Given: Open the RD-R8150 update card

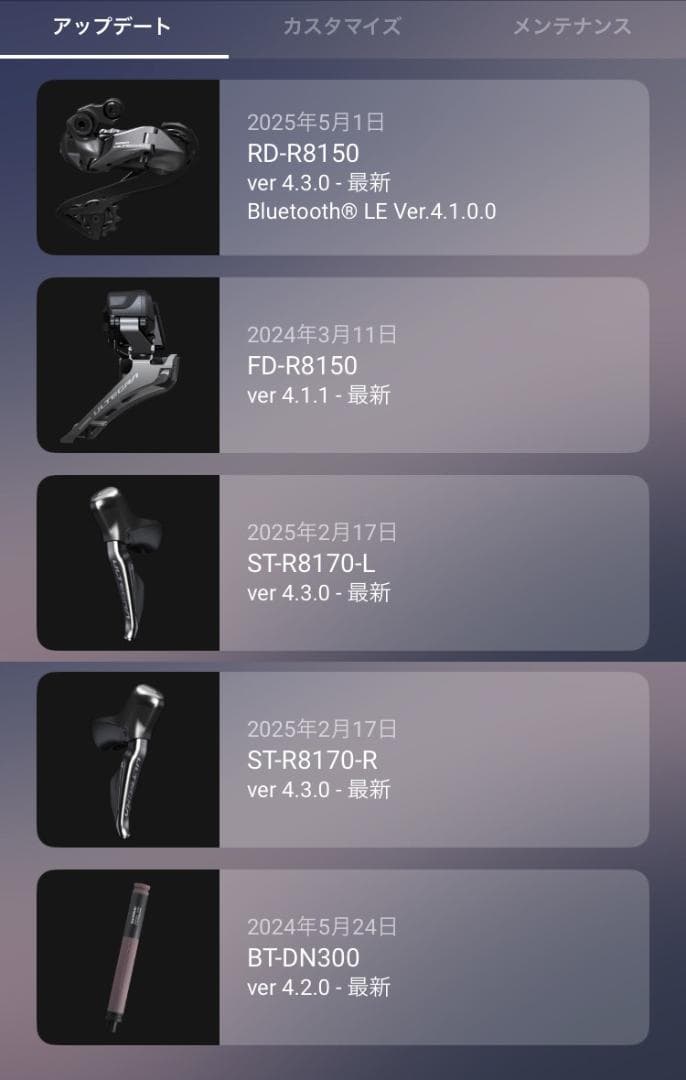Looking at the screenshot, I should pyautogui.click(x=343, y=167).
